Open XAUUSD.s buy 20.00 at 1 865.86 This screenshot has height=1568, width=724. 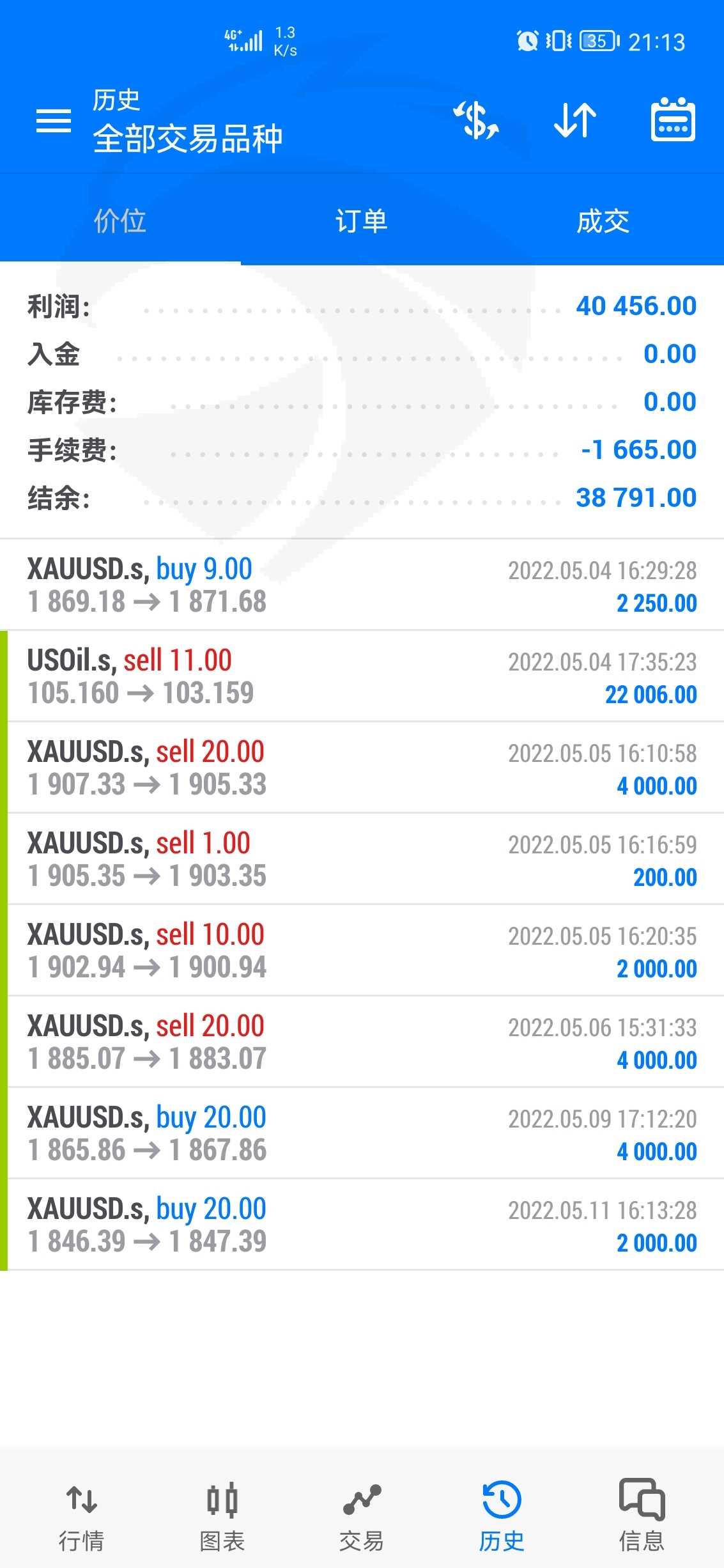coord(362,1133)
